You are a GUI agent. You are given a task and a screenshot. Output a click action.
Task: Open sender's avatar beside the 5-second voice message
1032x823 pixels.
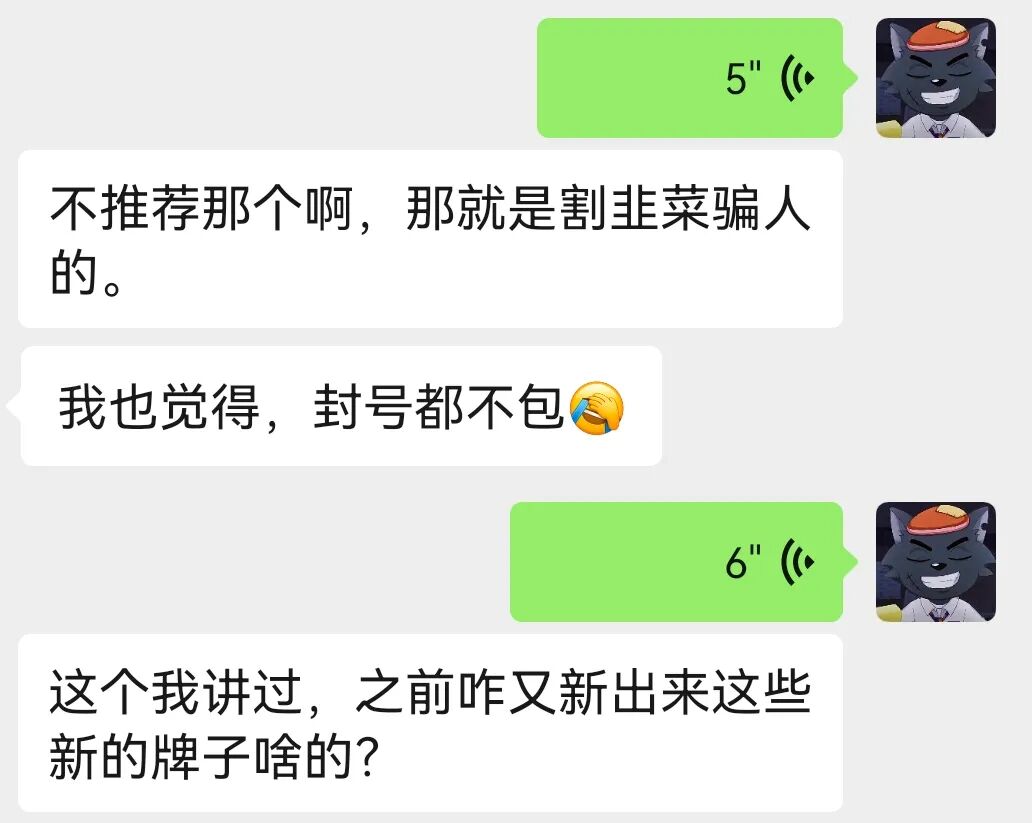[935, 78]
